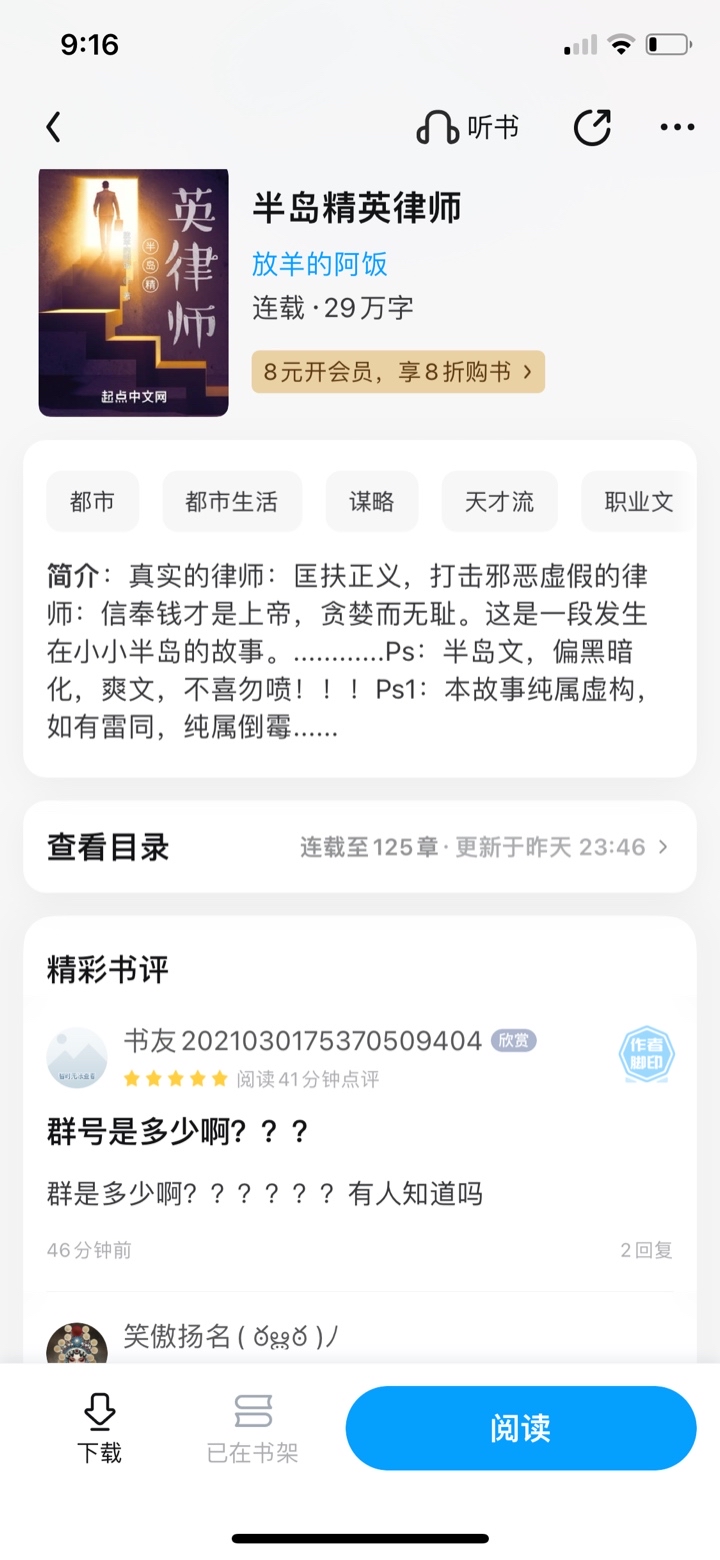Screen dimensions: 720x1560
Task: Select the 都市 tag chip
Action: 92,501
